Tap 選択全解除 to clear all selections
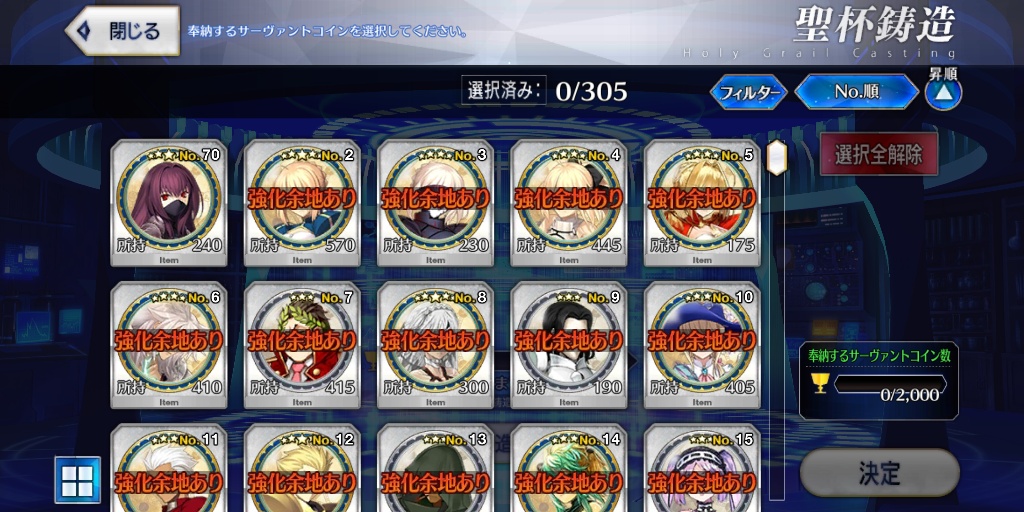Viewport: 1024px width, 512px height. 878,155
